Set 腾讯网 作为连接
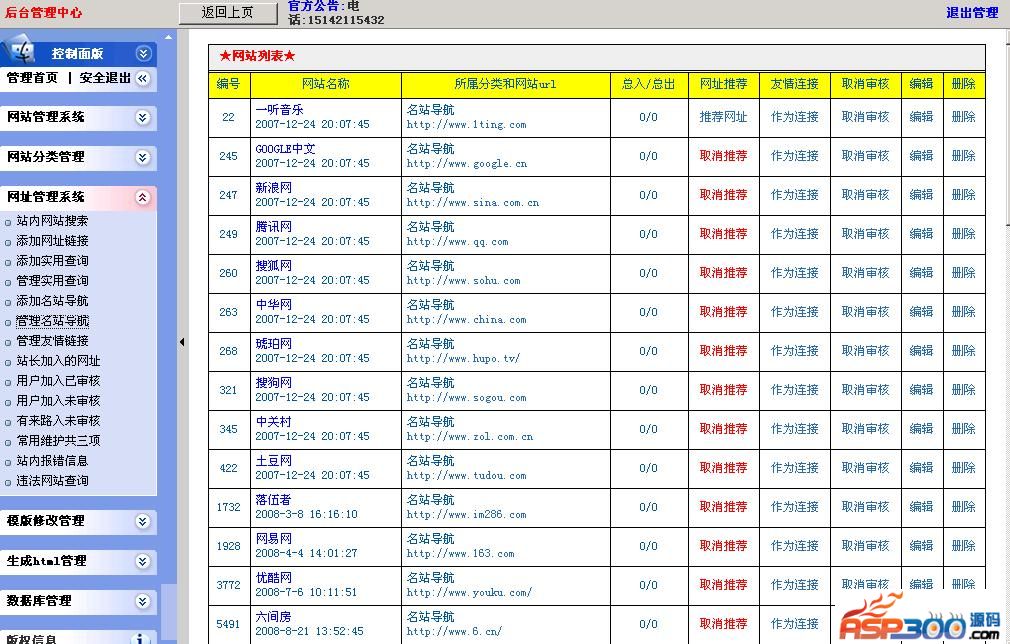Viewport: 1010px width, 644px height. (794, 234)
